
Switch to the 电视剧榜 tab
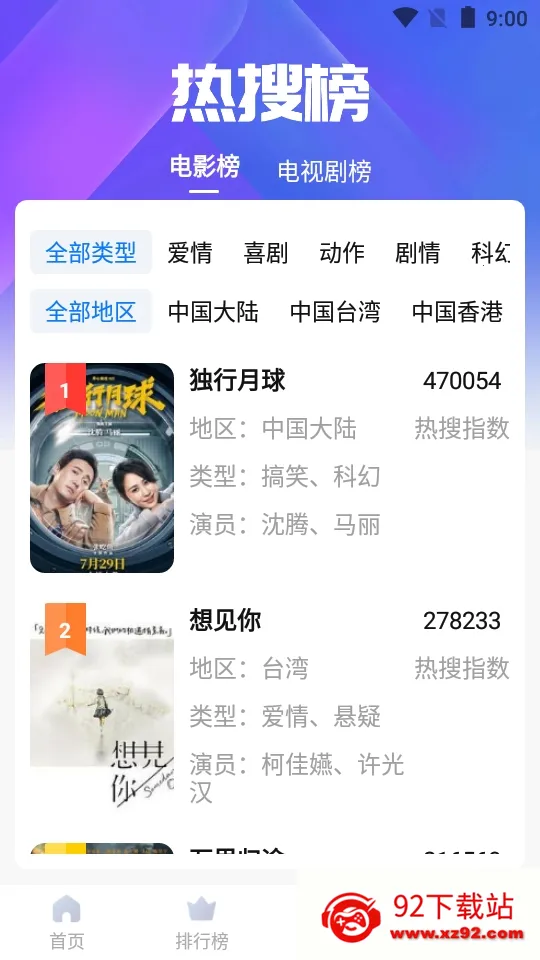click(324, 171)
